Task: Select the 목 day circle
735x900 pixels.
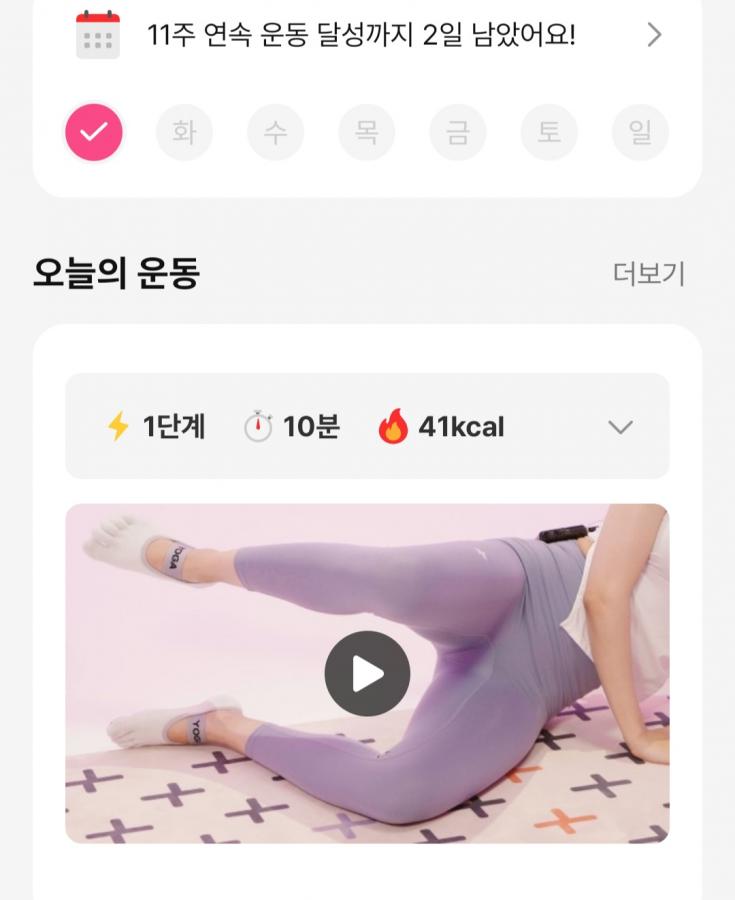Action: click(x=367, y=132)
